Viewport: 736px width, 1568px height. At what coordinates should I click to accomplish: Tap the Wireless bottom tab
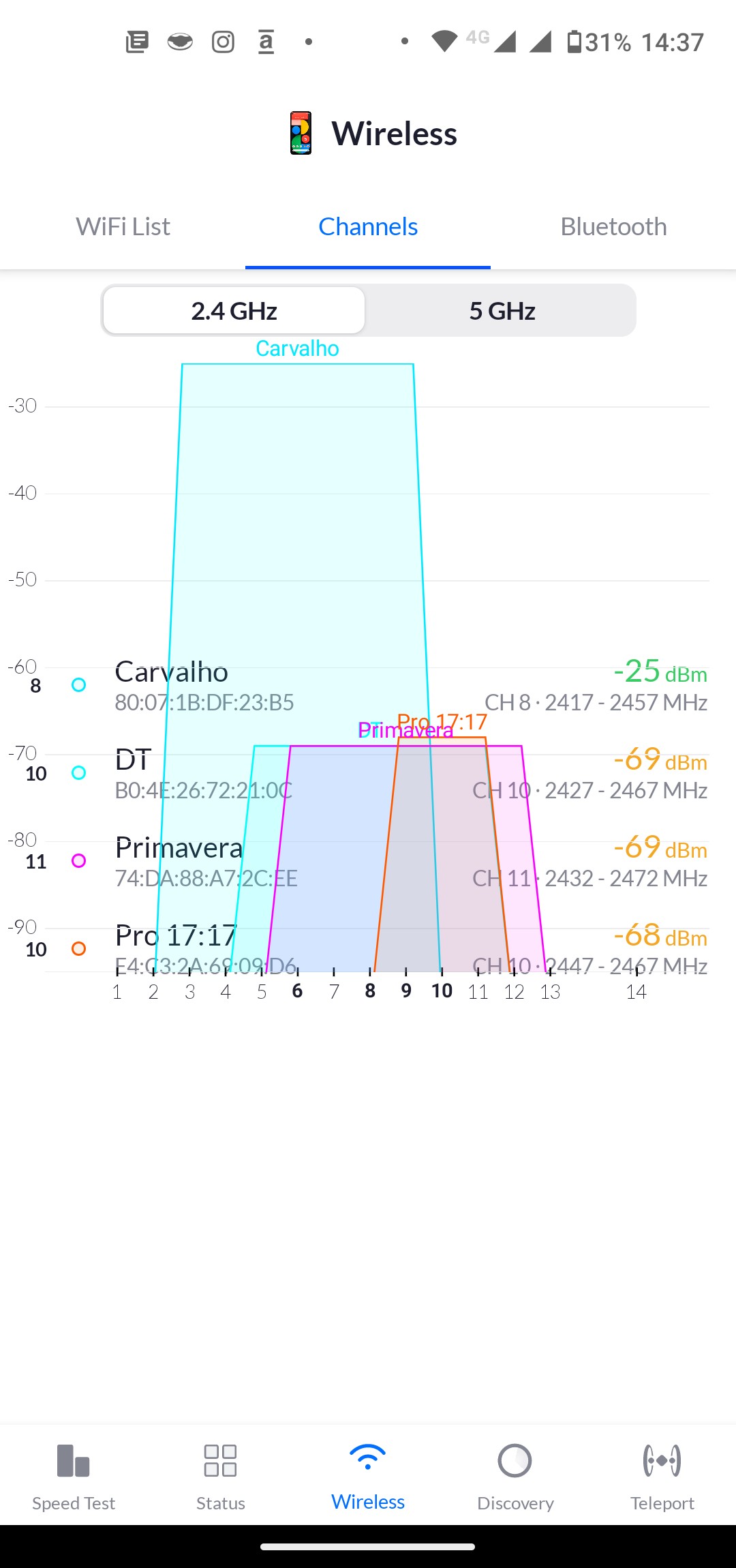click(x=368, y=1475)
